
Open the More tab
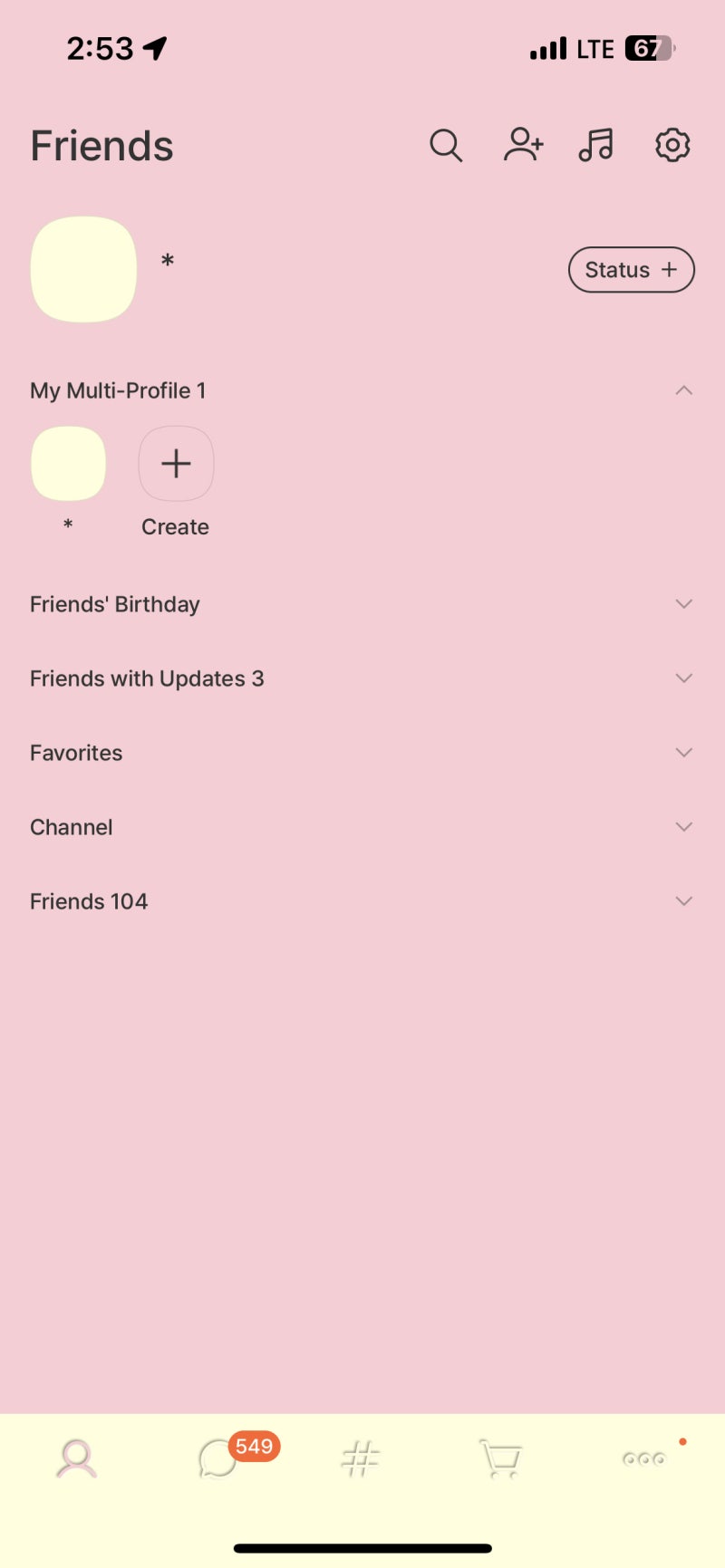click(644, 1458)
